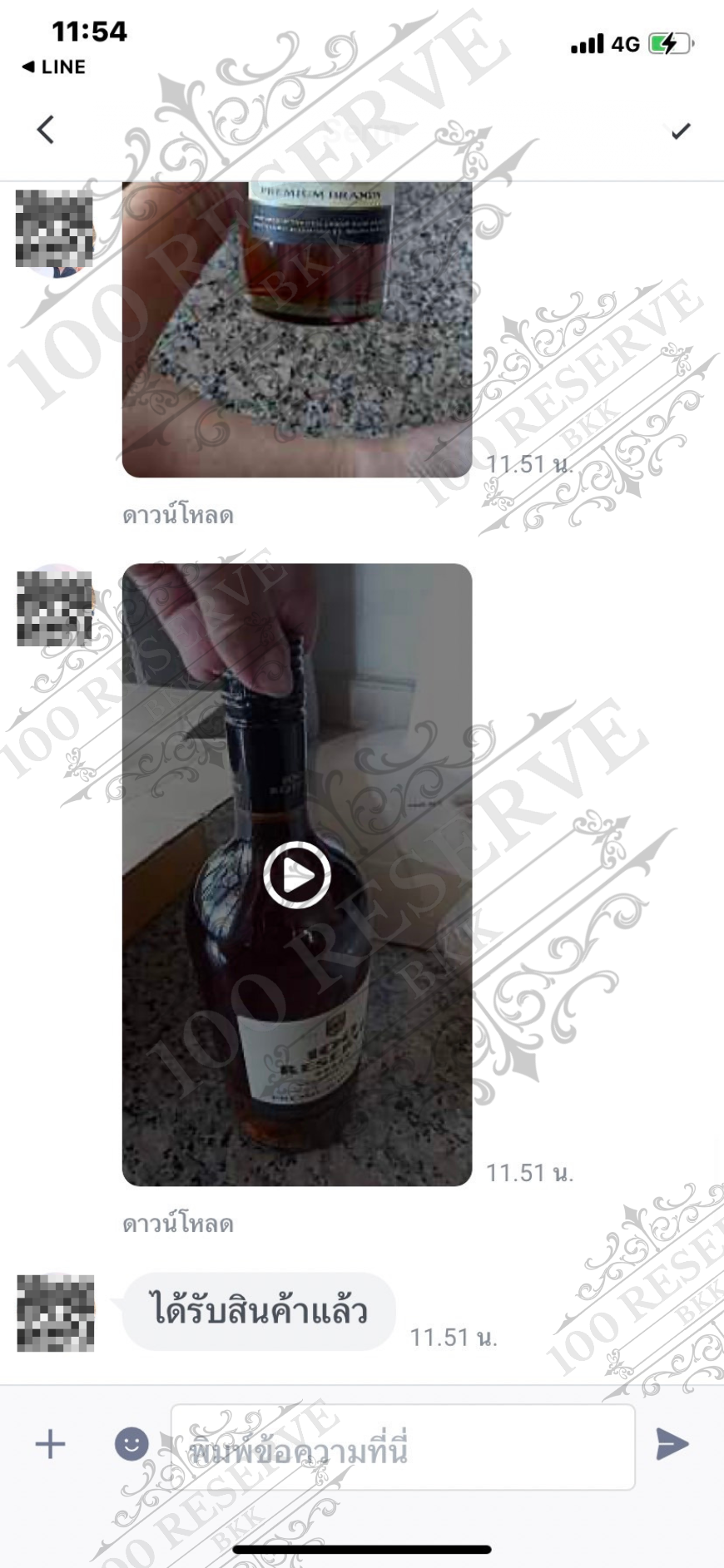724x1568 pixels.
Task: Download the video via ดาวน์โหลด below it
Action: pos(178,1224)
